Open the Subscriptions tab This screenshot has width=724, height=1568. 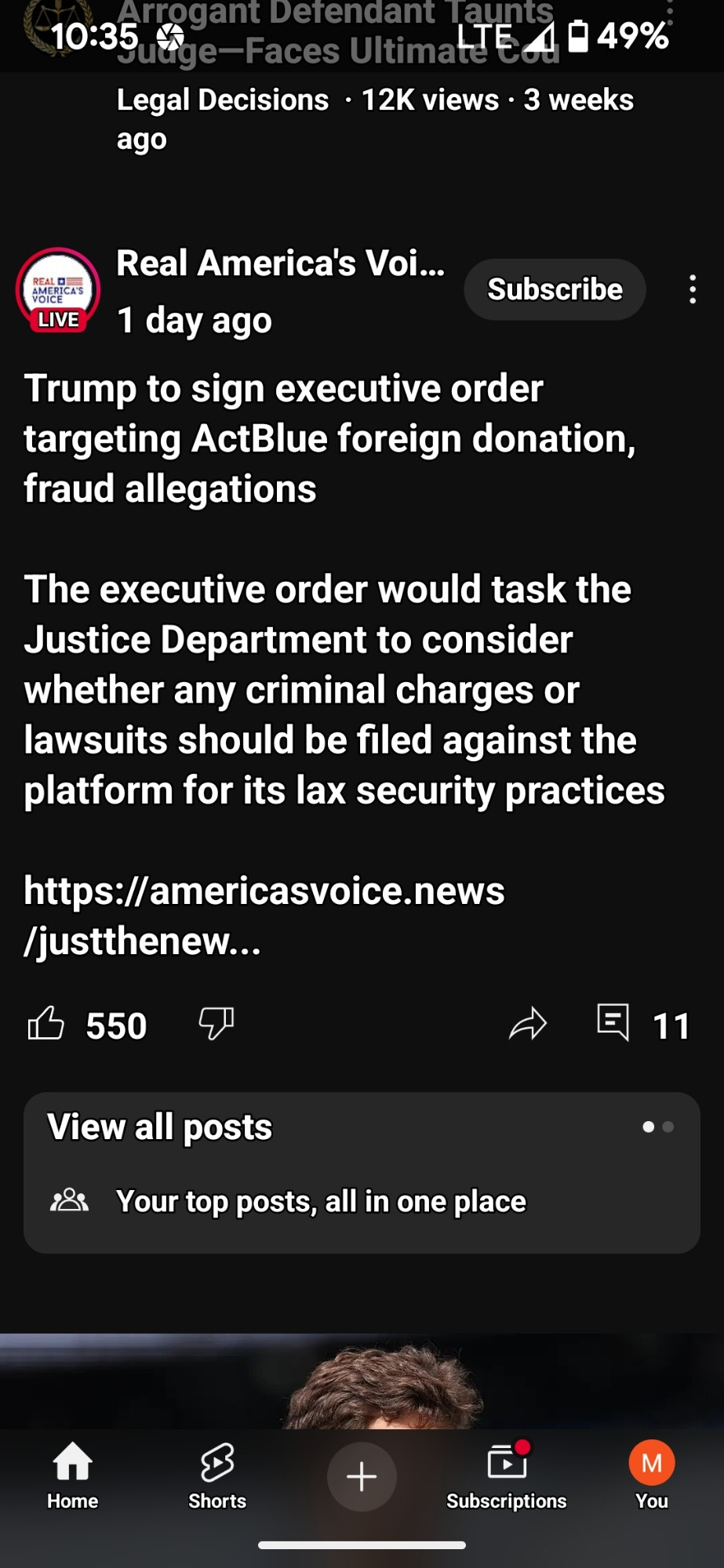click(507, 1475)
